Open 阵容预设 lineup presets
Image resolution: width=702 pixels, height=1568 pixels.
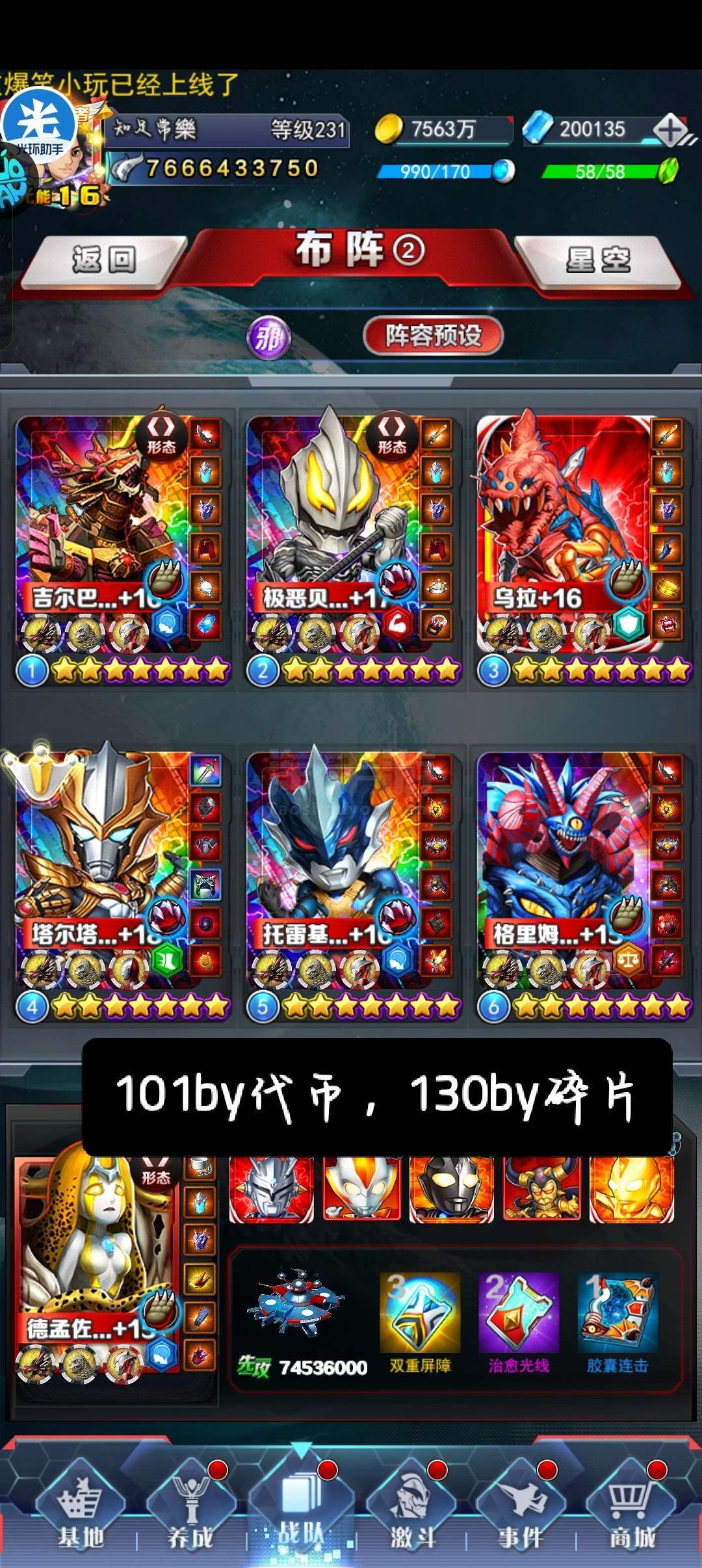(434, 336)
